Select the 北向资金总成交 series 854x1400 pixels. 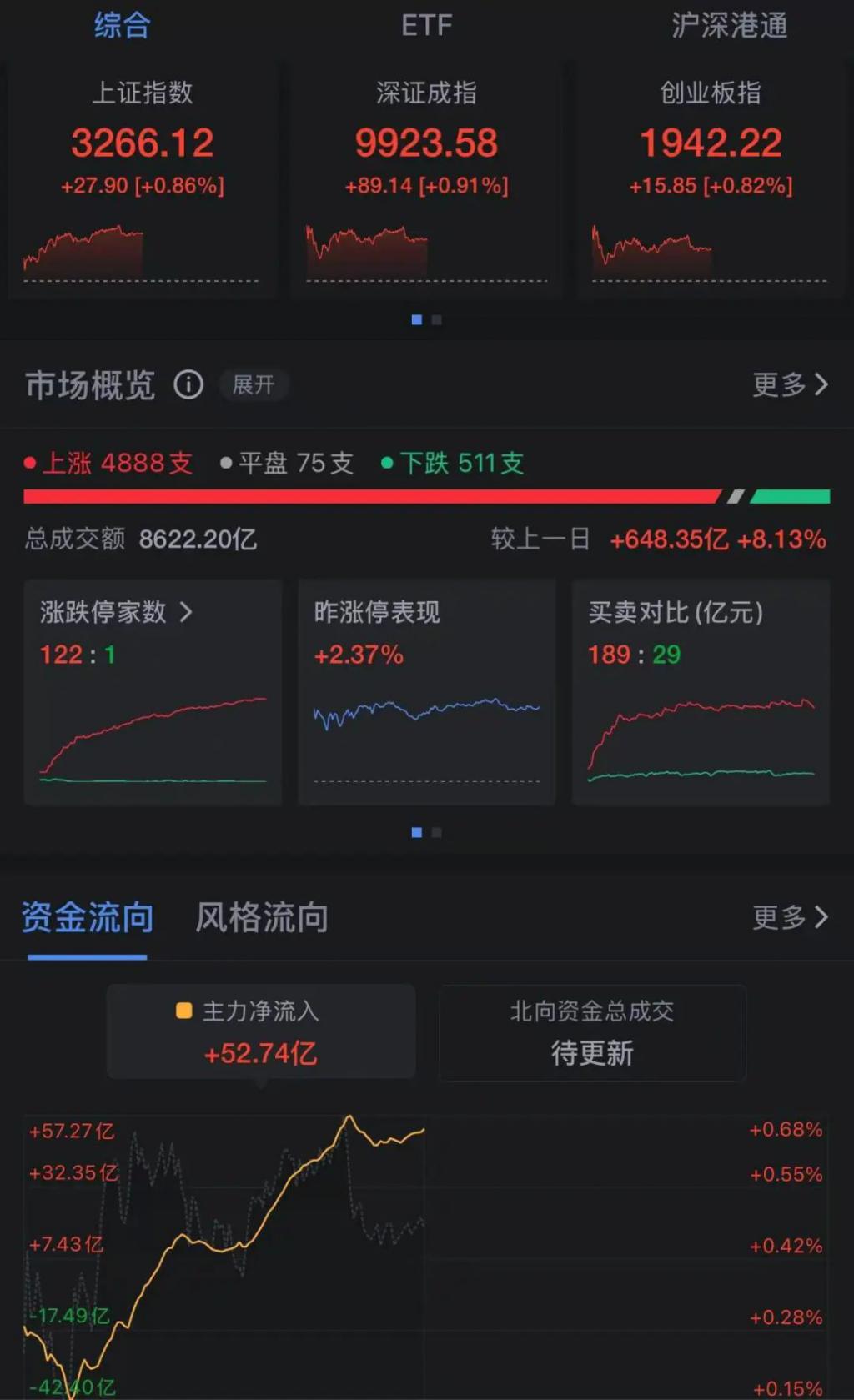pyautogui.click(x=592, y=1031)
